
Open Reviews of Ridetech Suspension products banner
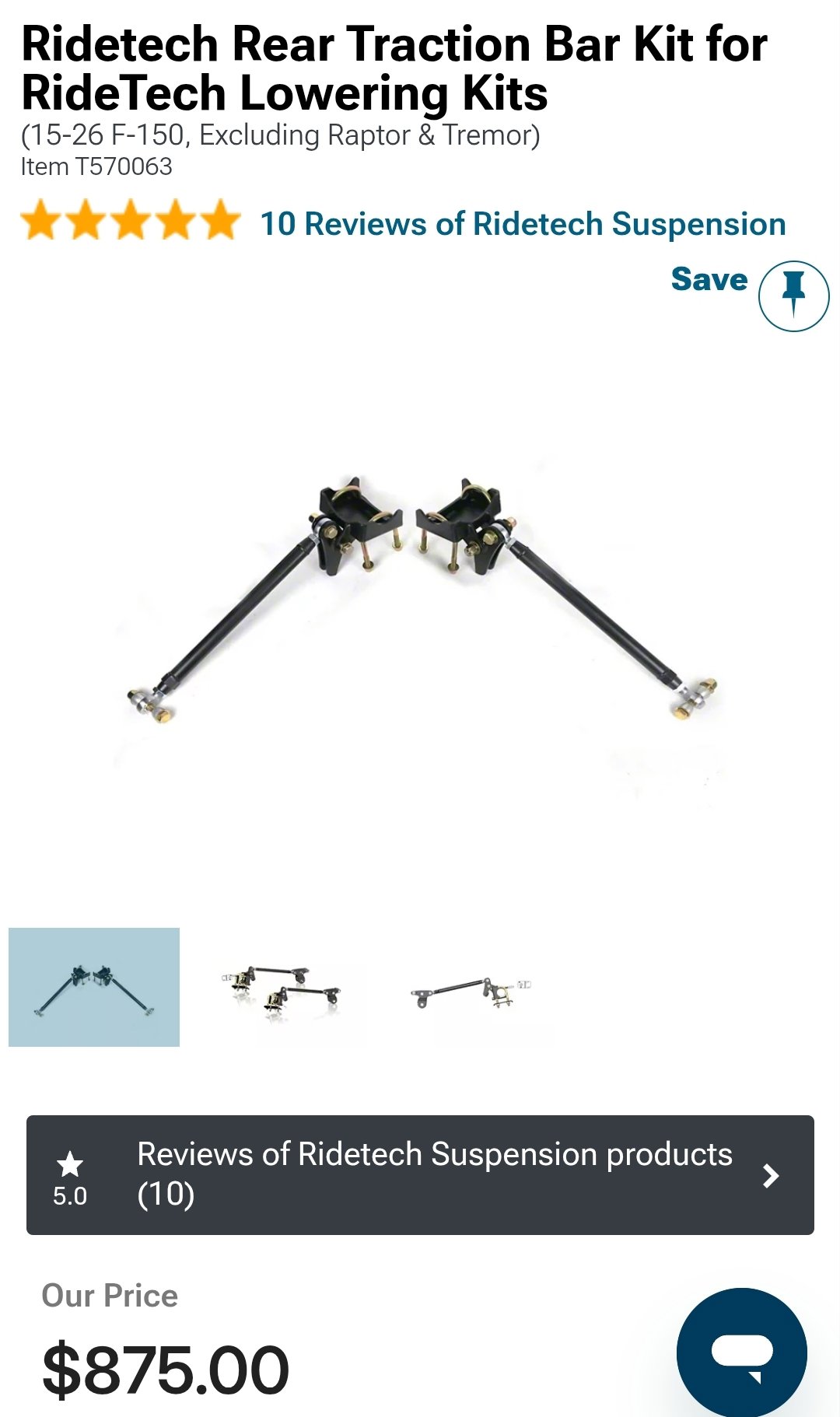click(x=420, y=1174)
